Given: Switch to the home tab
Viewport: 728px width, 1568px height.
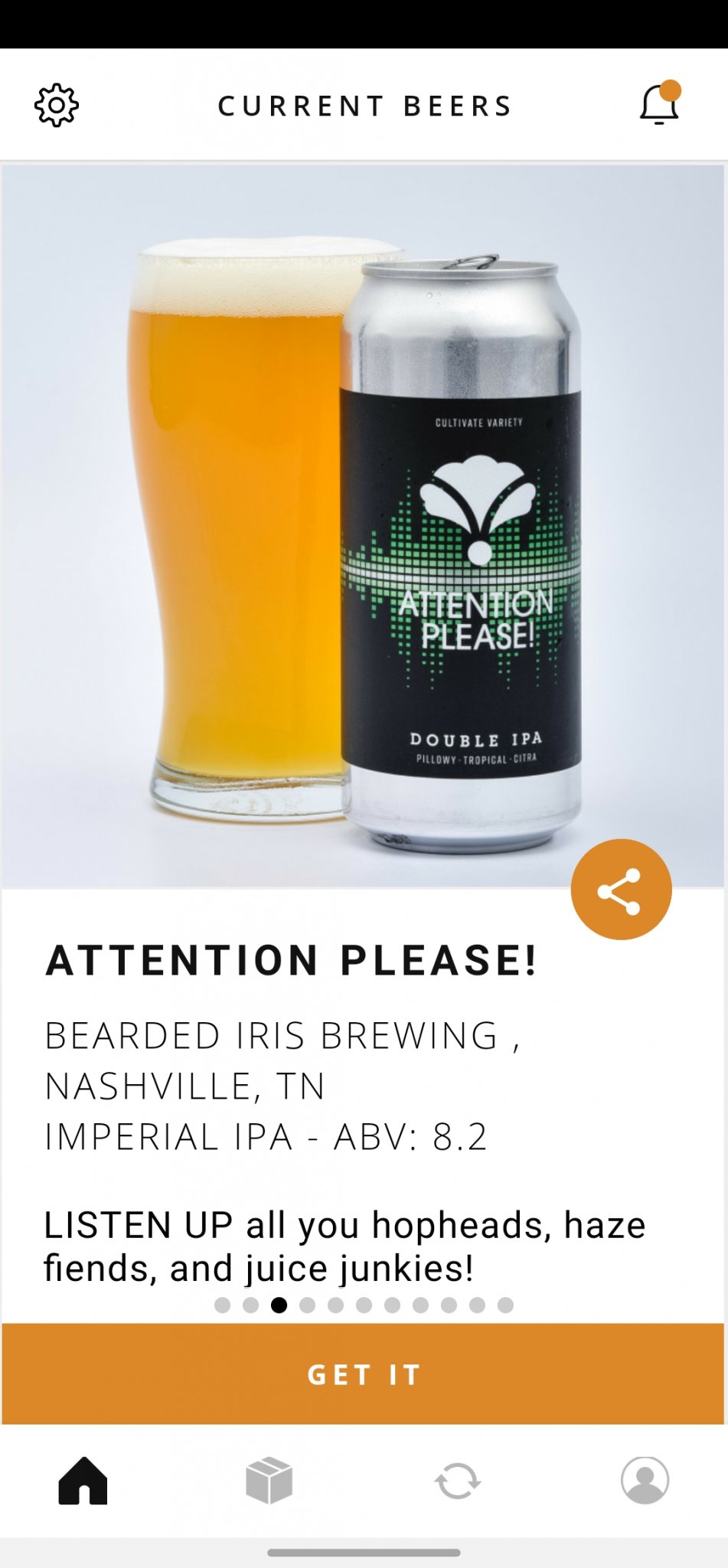Looking at the screenshot, I should [x=83, y=1480].
